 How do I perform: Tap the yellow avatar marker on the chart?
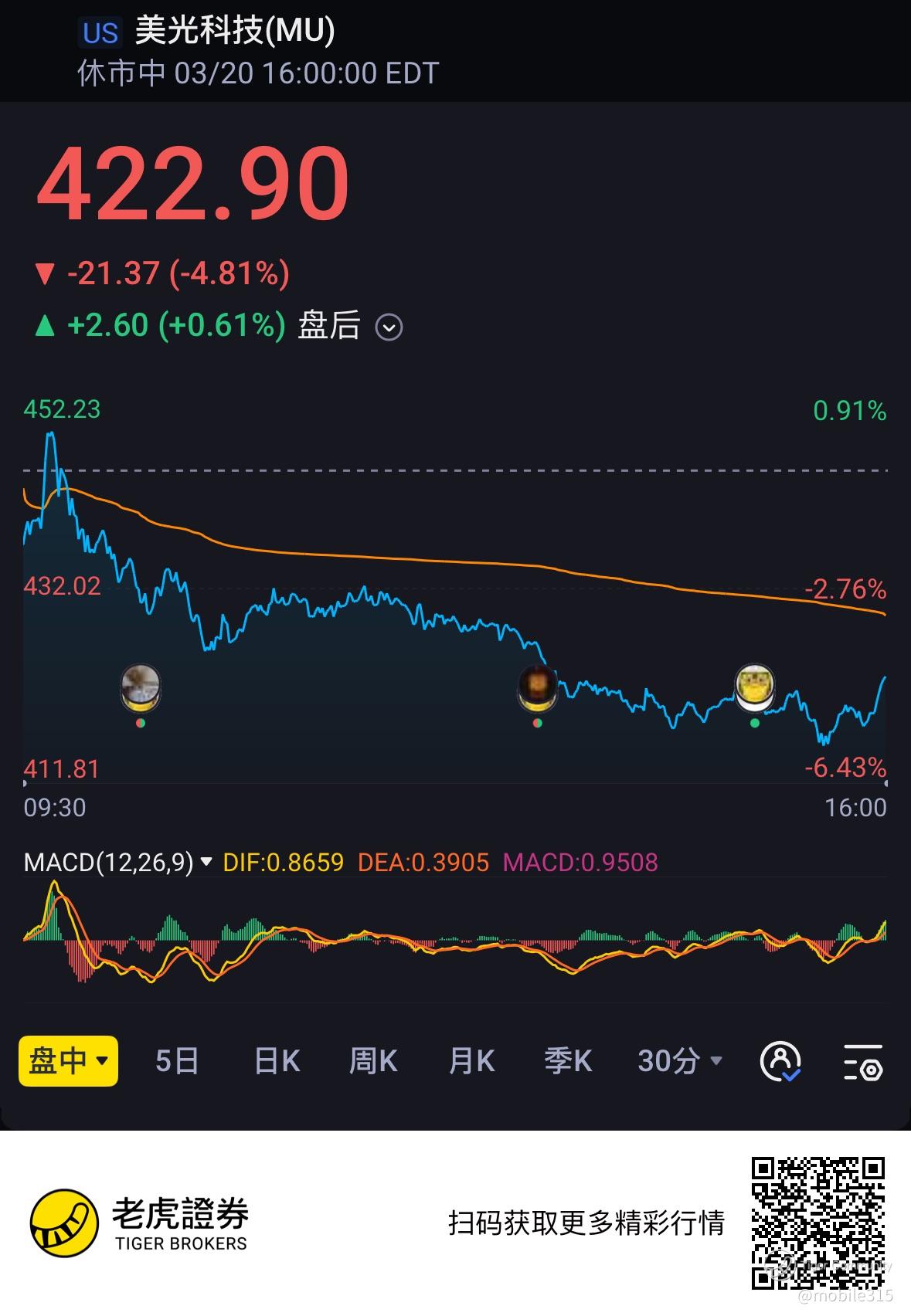pyautogui.click(x=754, y=687)
